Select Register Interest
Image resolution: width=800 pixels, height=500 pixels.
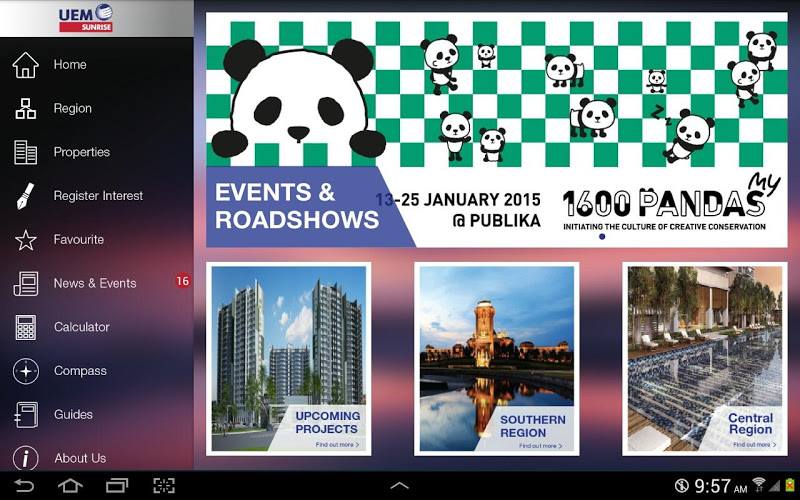tap(97, 196)
